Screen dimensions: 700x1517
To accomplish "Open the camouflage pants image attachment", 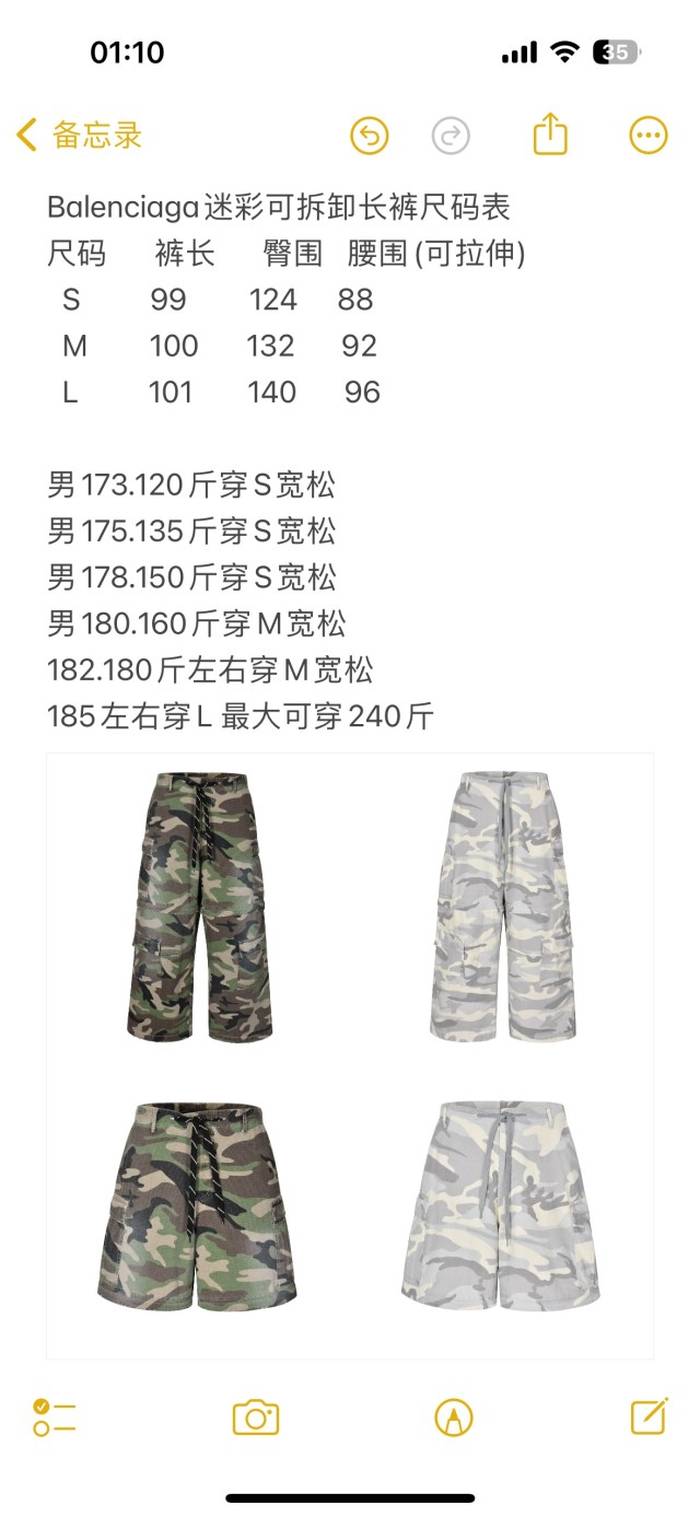I will 350,1055.
